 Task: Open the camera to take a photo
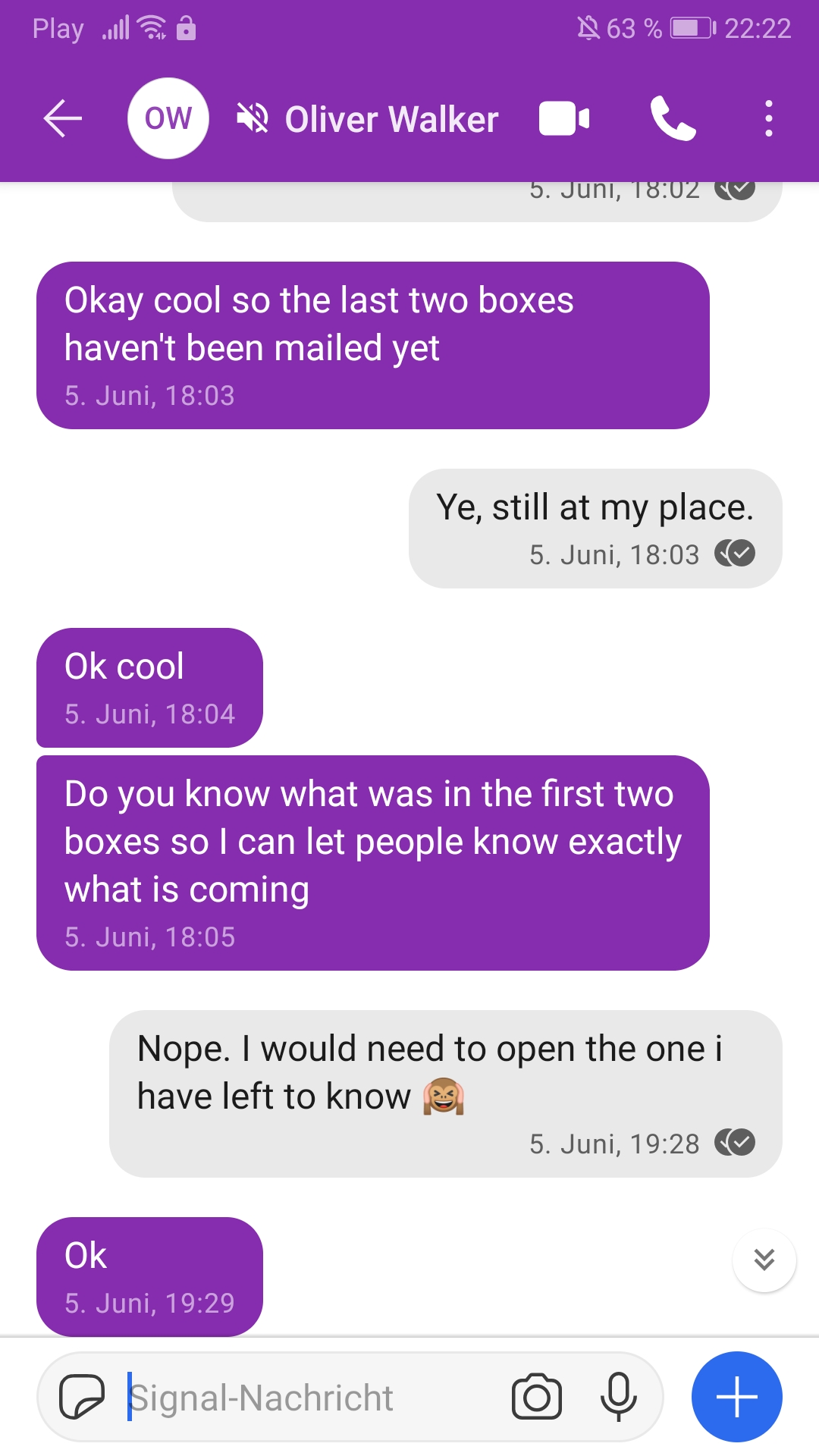pos(537,1397)
